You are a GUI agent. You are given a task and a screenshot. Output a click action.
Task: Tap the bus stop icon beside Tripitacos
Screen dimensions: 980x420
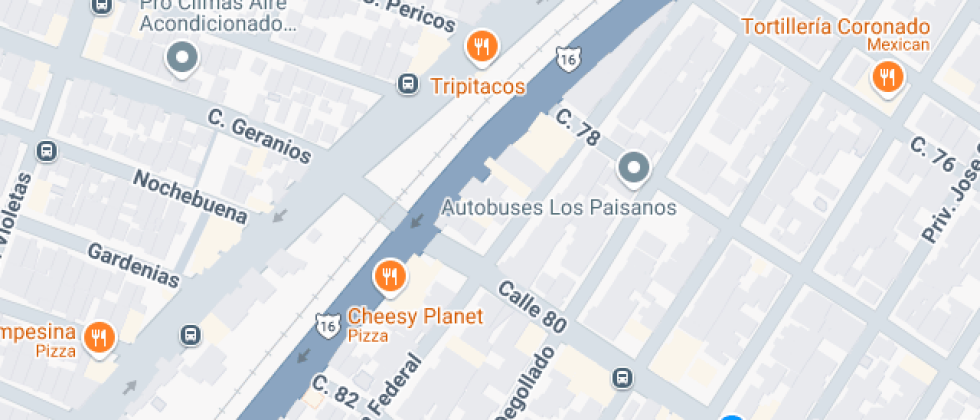[x=408, y=85]
